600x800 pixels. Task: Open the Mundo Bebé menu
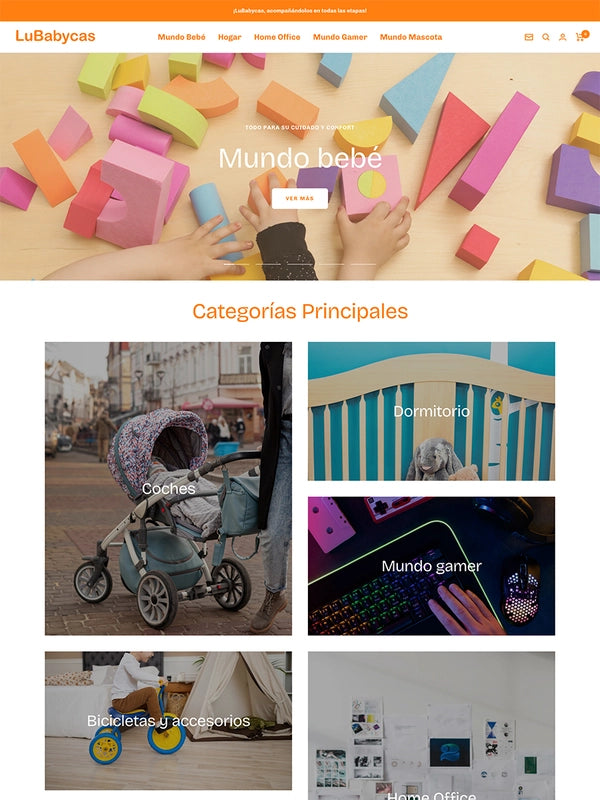point(181,37)
